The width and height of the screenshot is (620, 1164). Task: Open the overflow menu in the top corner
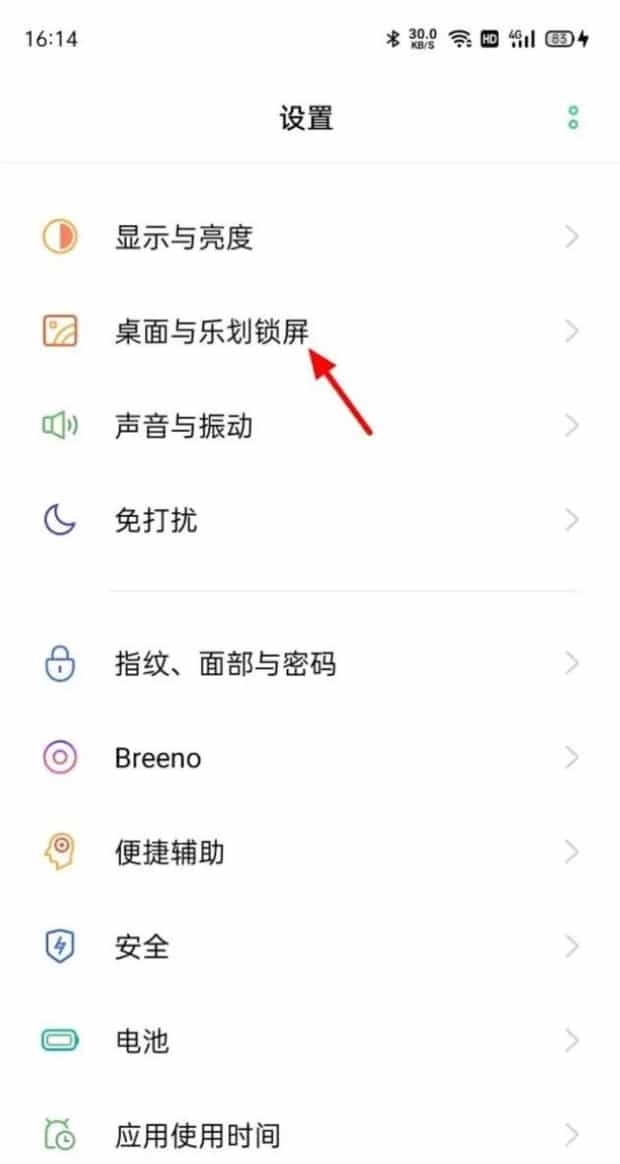pos(573,118)
